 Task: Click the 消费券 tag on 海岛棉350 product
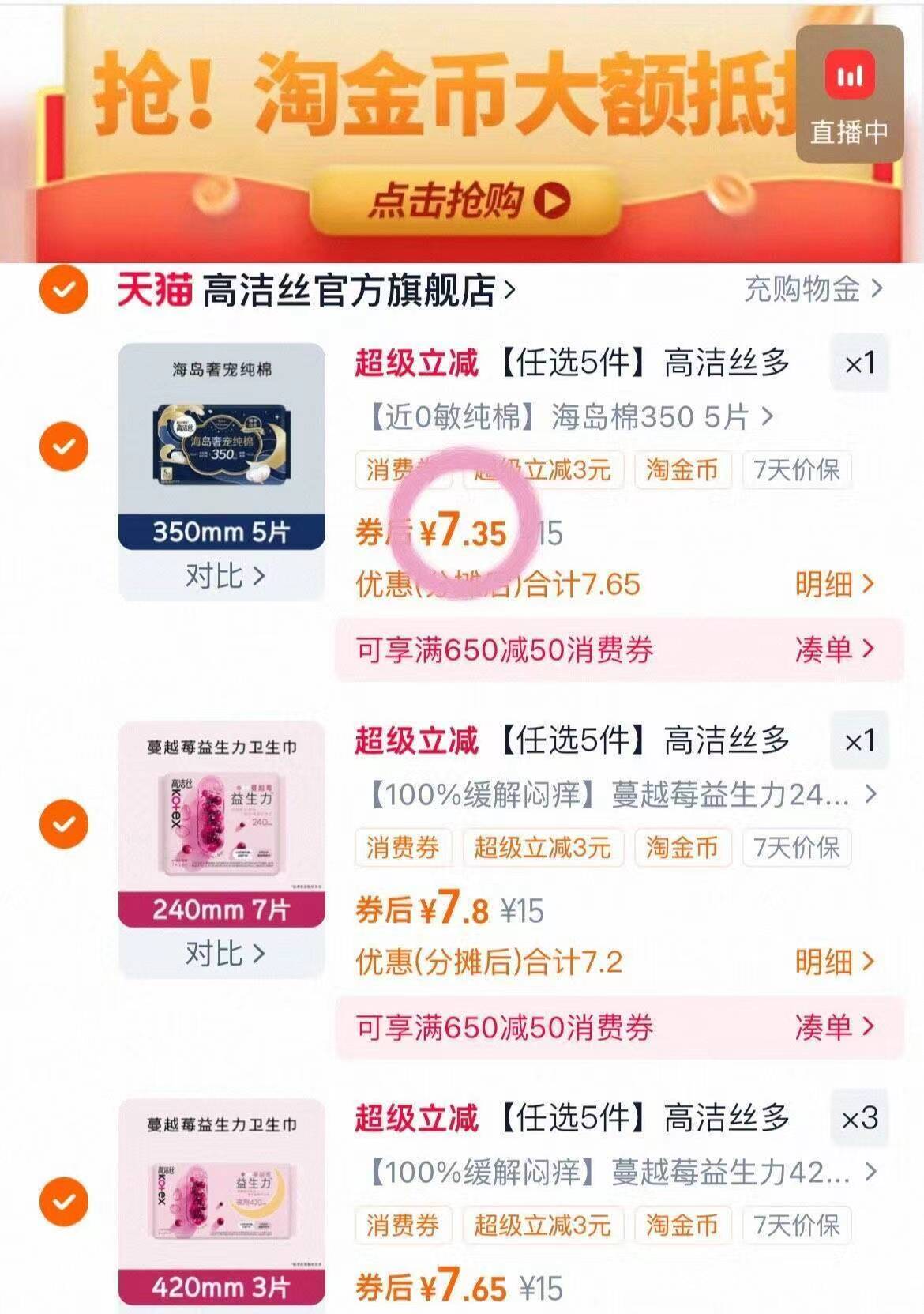[404, 470]
